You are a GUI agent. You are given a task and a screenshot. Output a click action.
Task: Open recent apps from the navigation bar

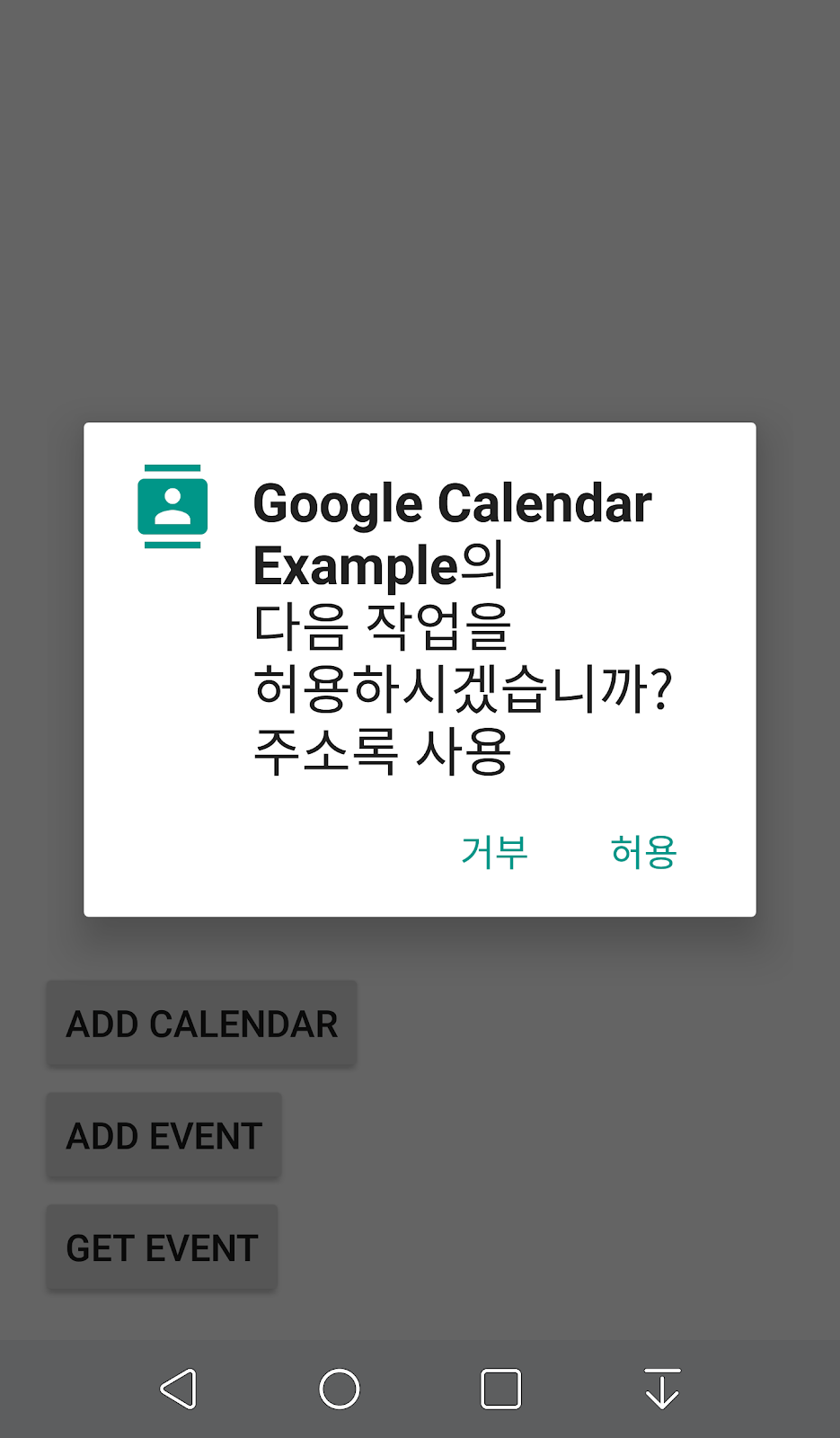click(x=500, y=1389)
